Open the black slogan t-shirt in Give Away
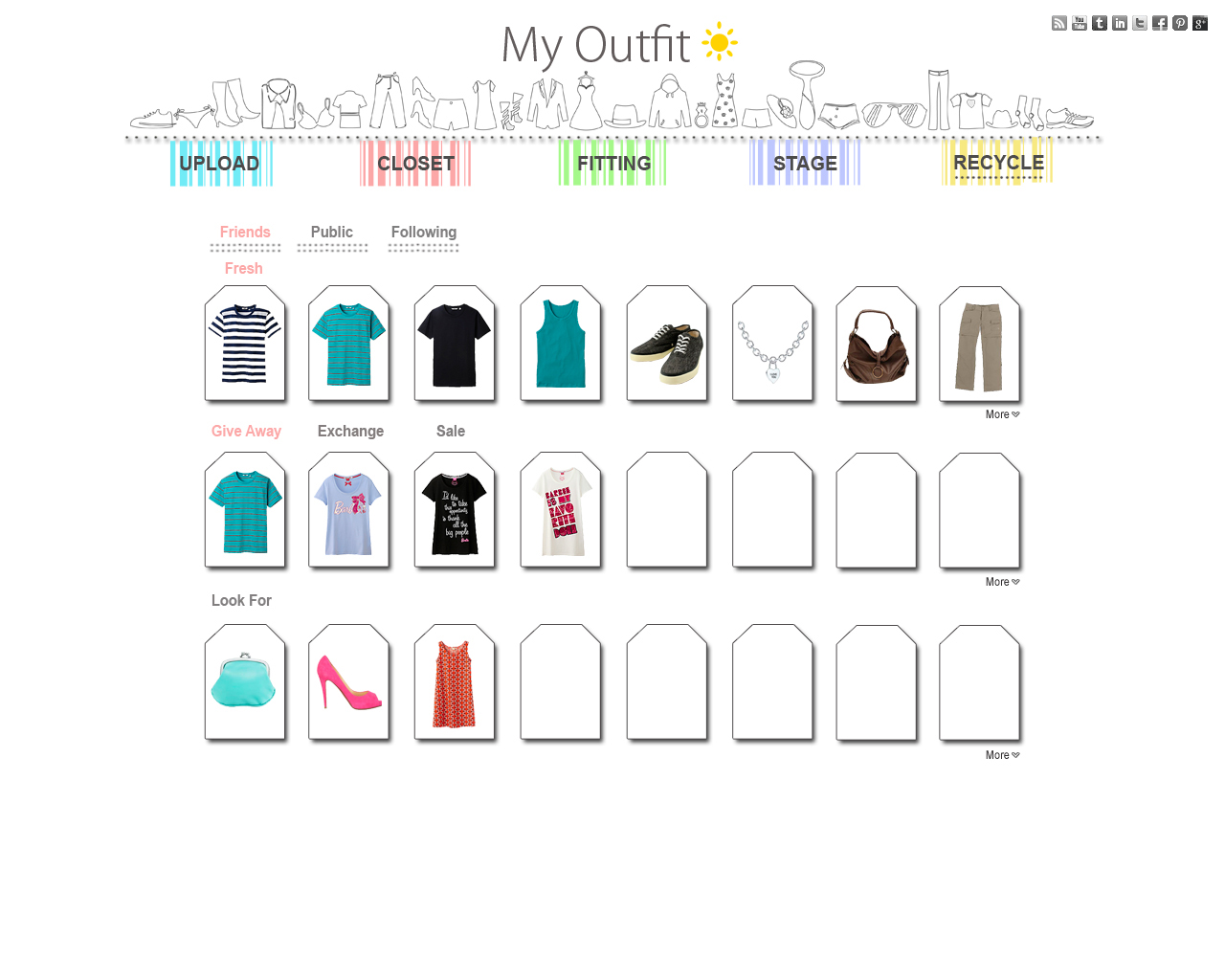 click(455, 511)
